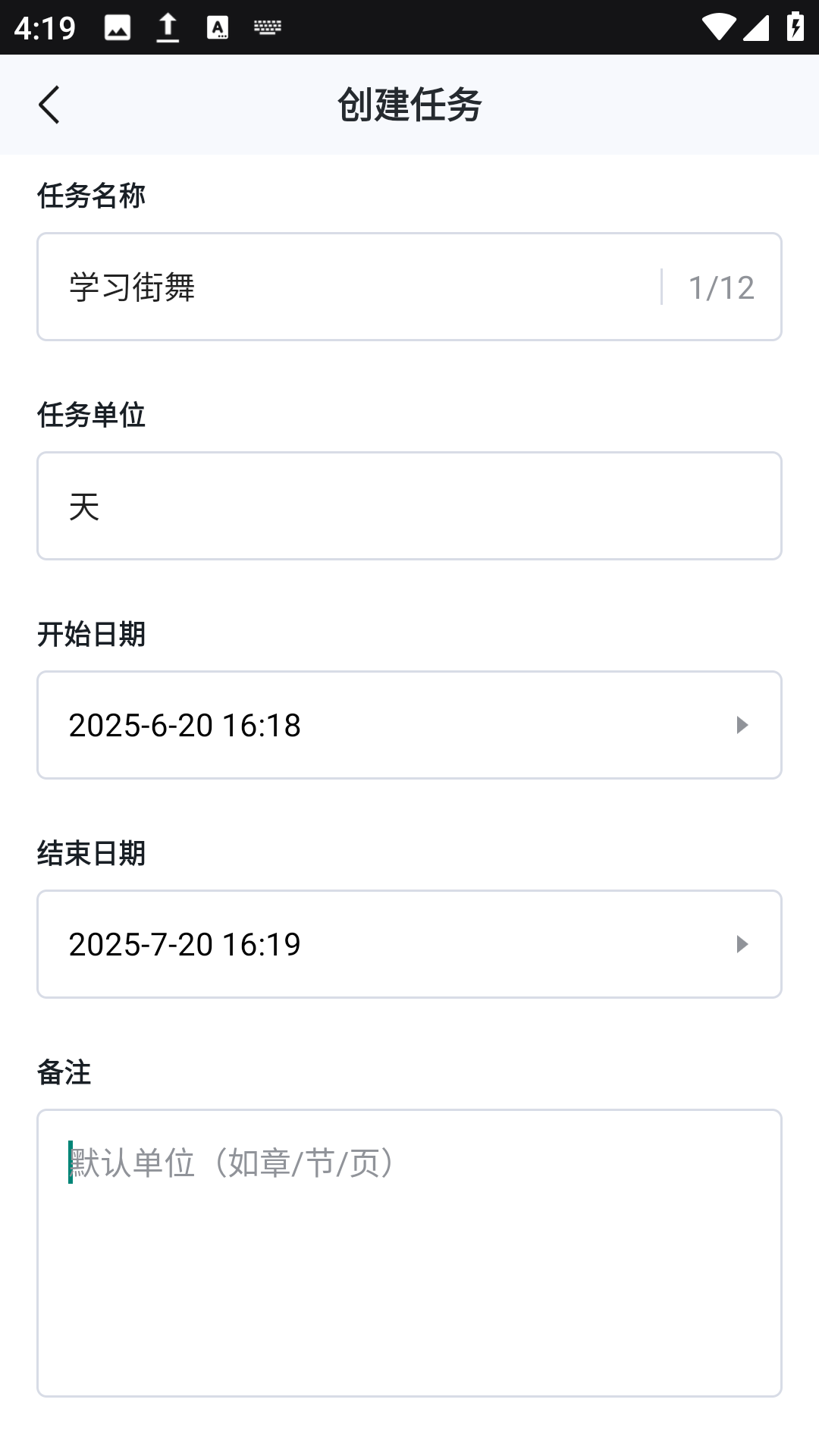Tap the 创建任务 title in the header

[409, 104]
